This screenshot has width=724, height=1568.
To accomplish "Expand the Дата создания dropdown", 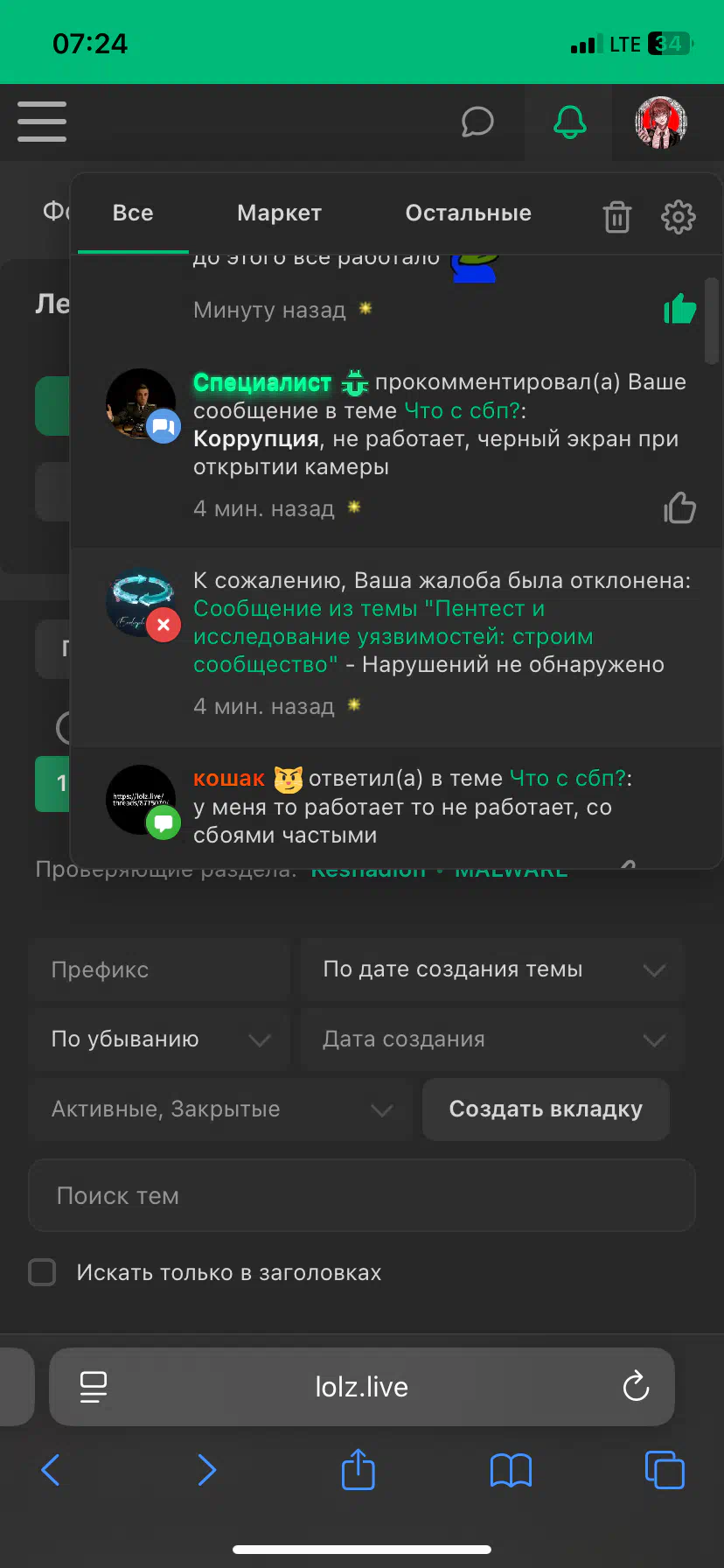I will [x=491, y=1039].
